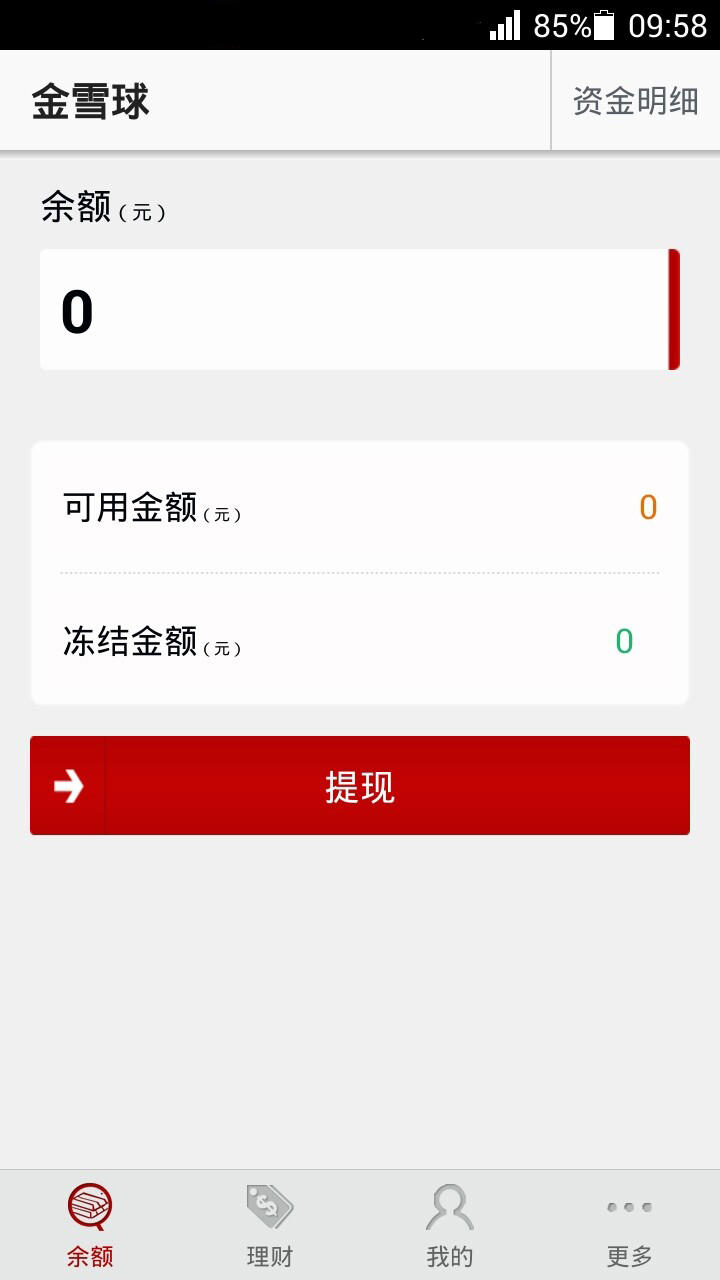Go to the 我的 tab

450,1225
